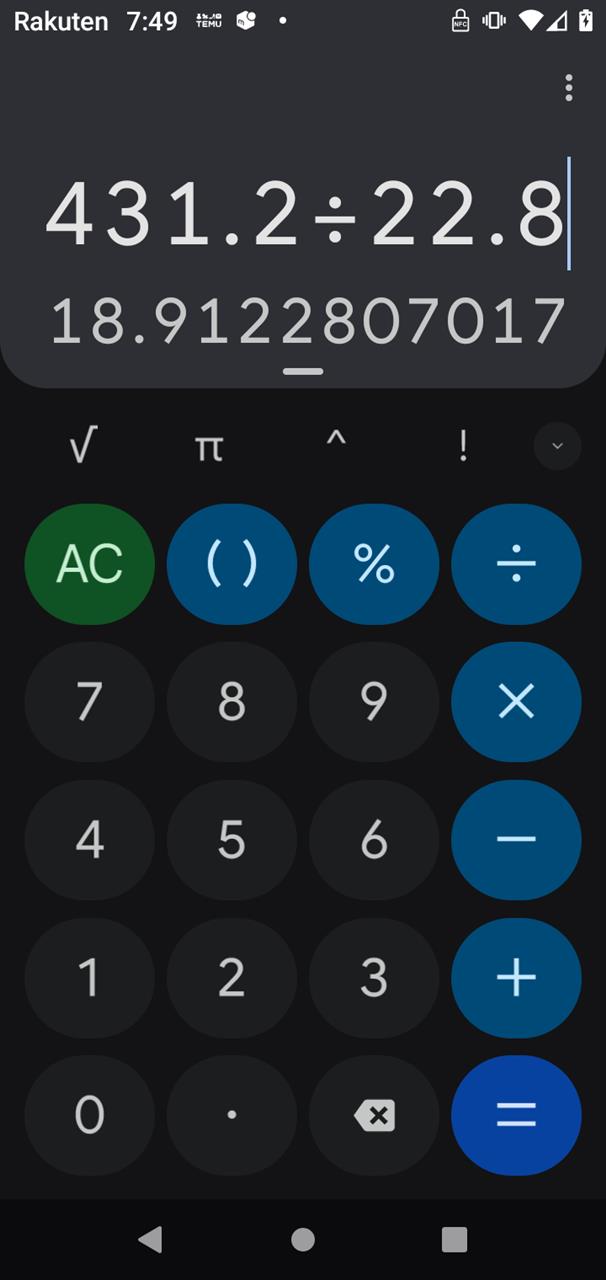Image resolution: width=606 pixels, height=1280 pixels.
Task: Expand the advanced functions panel
Action: [557, 447]
